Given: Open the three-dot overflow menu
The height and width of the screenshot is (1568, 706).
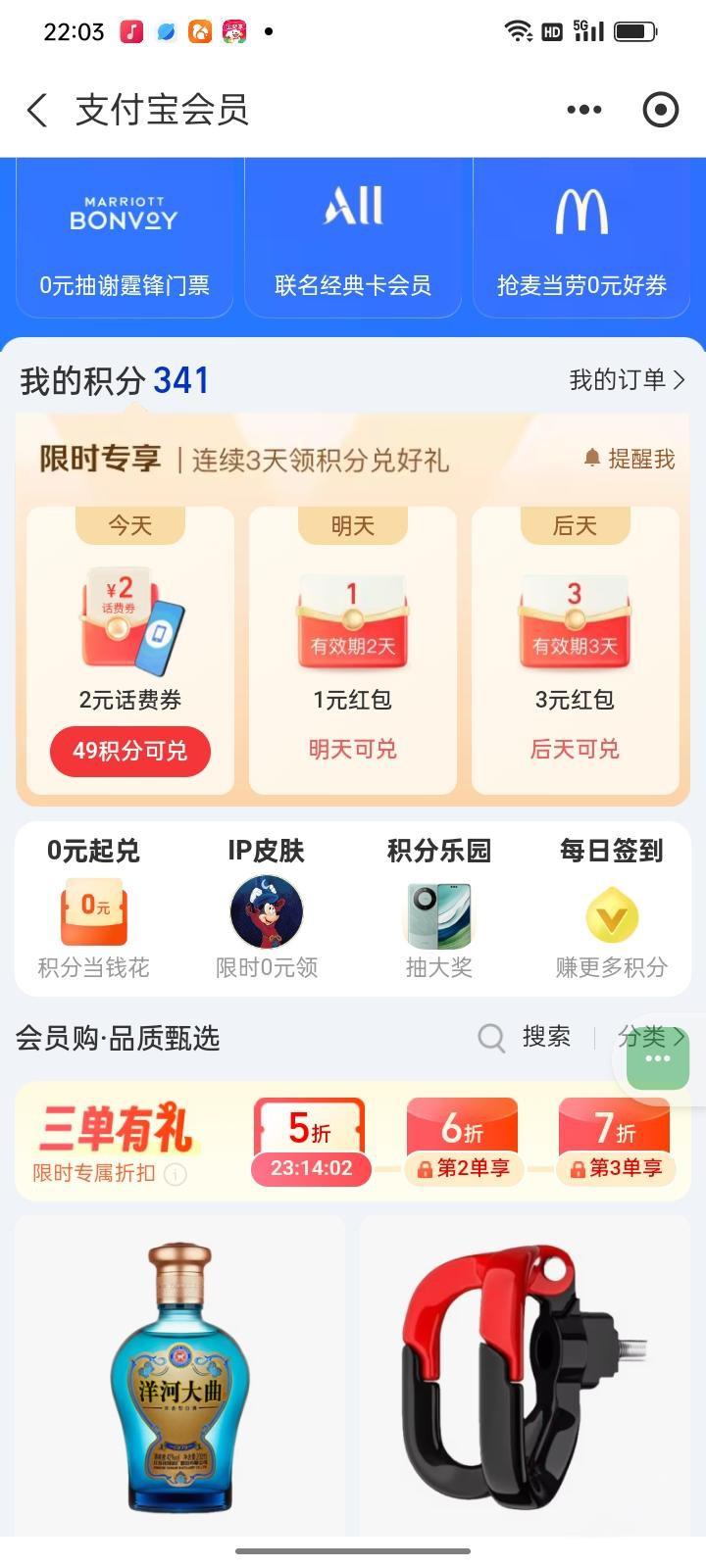Looking at the screenshot, I should (x=584, y=110).
